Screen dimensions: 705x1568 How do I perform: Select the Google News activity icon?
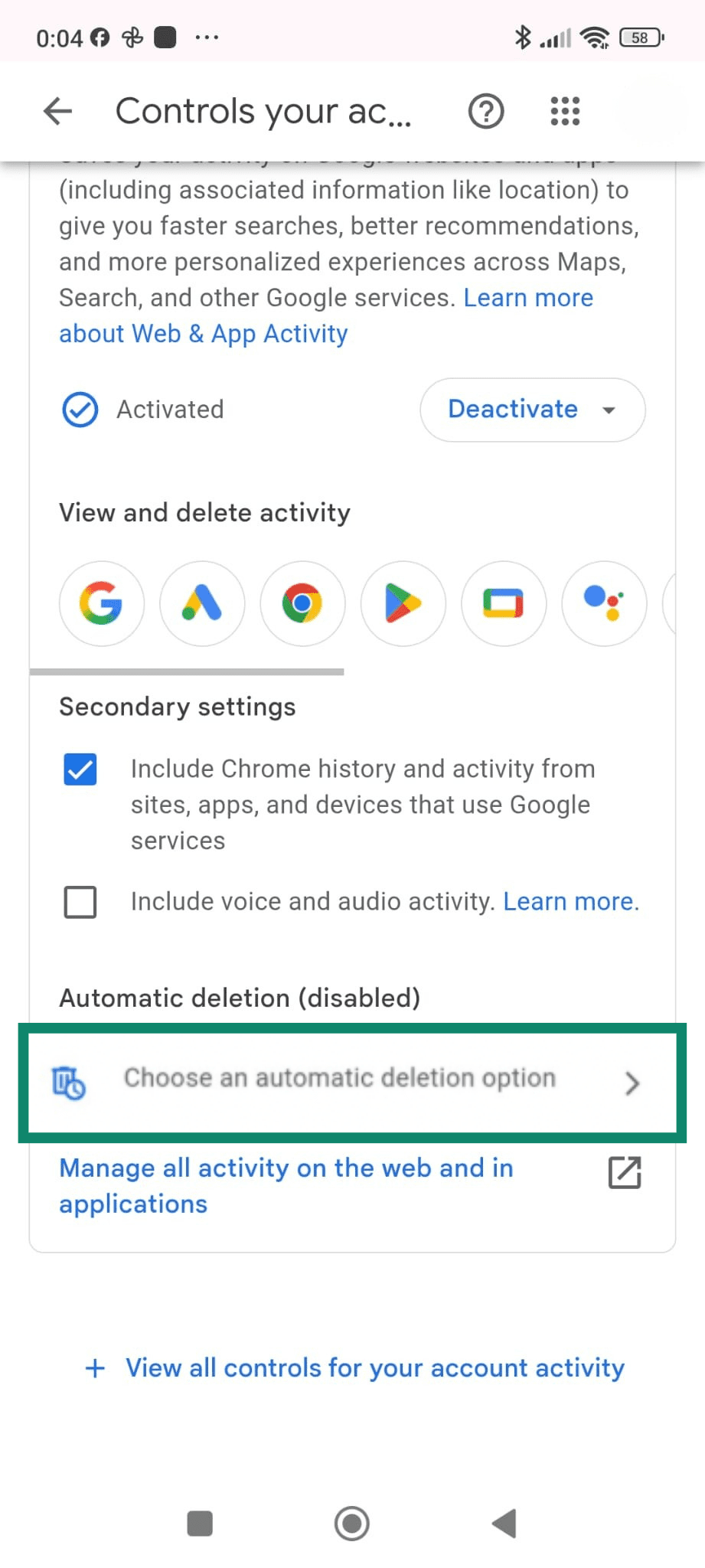(504, 604)
